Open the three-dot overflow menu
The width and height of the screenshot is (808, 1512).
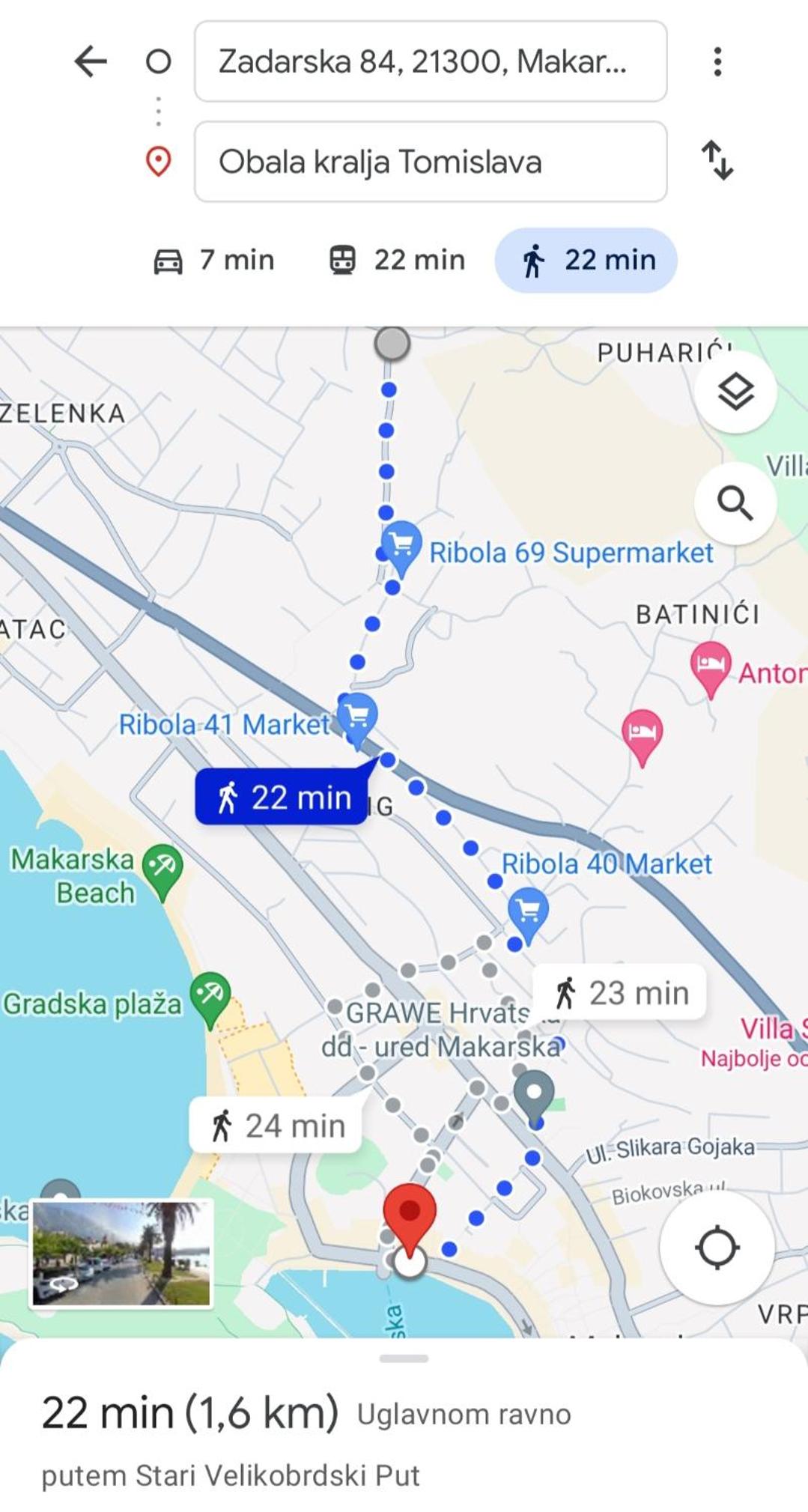(x=717, y=61)
